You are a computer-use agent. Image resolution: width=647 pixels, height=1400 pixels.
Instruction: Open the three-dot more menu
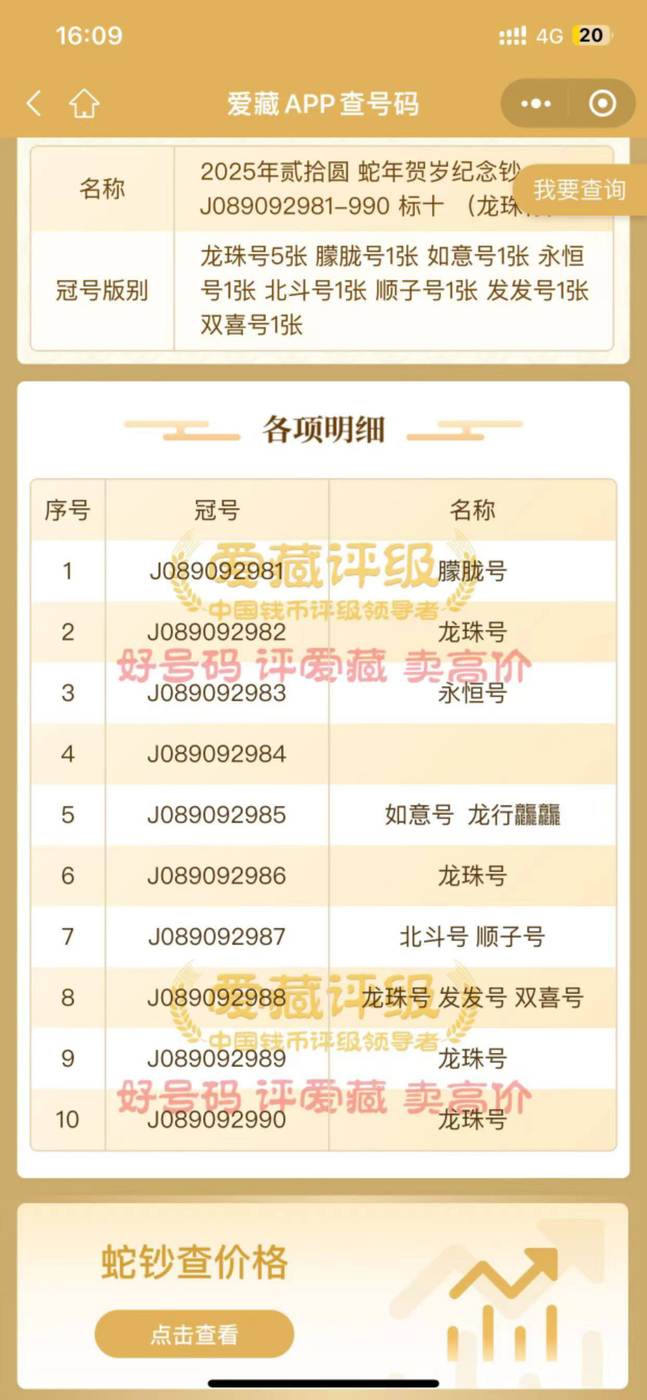536,103
